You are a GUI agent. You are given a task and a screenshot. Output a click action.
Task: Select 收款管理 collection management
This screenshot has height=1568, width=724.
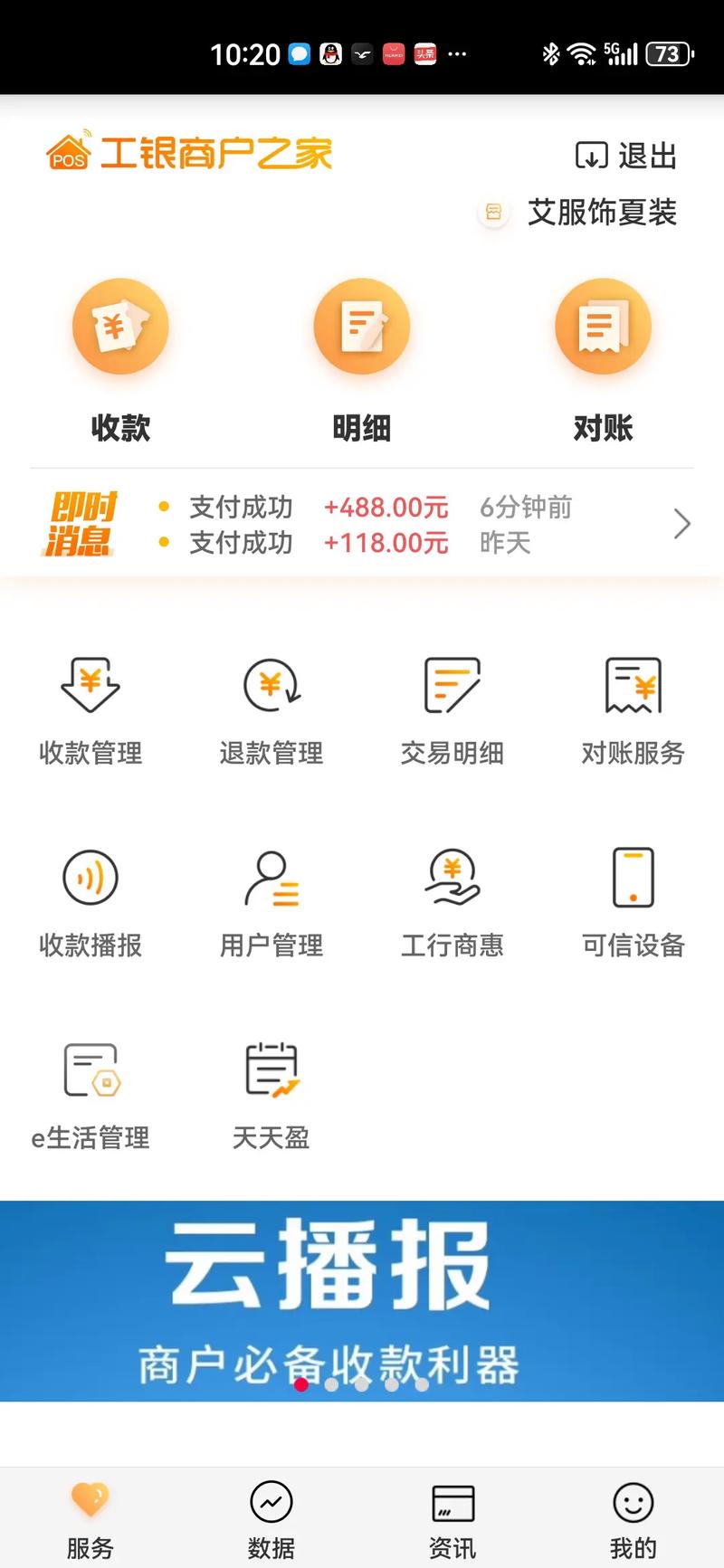click(90, 710)
